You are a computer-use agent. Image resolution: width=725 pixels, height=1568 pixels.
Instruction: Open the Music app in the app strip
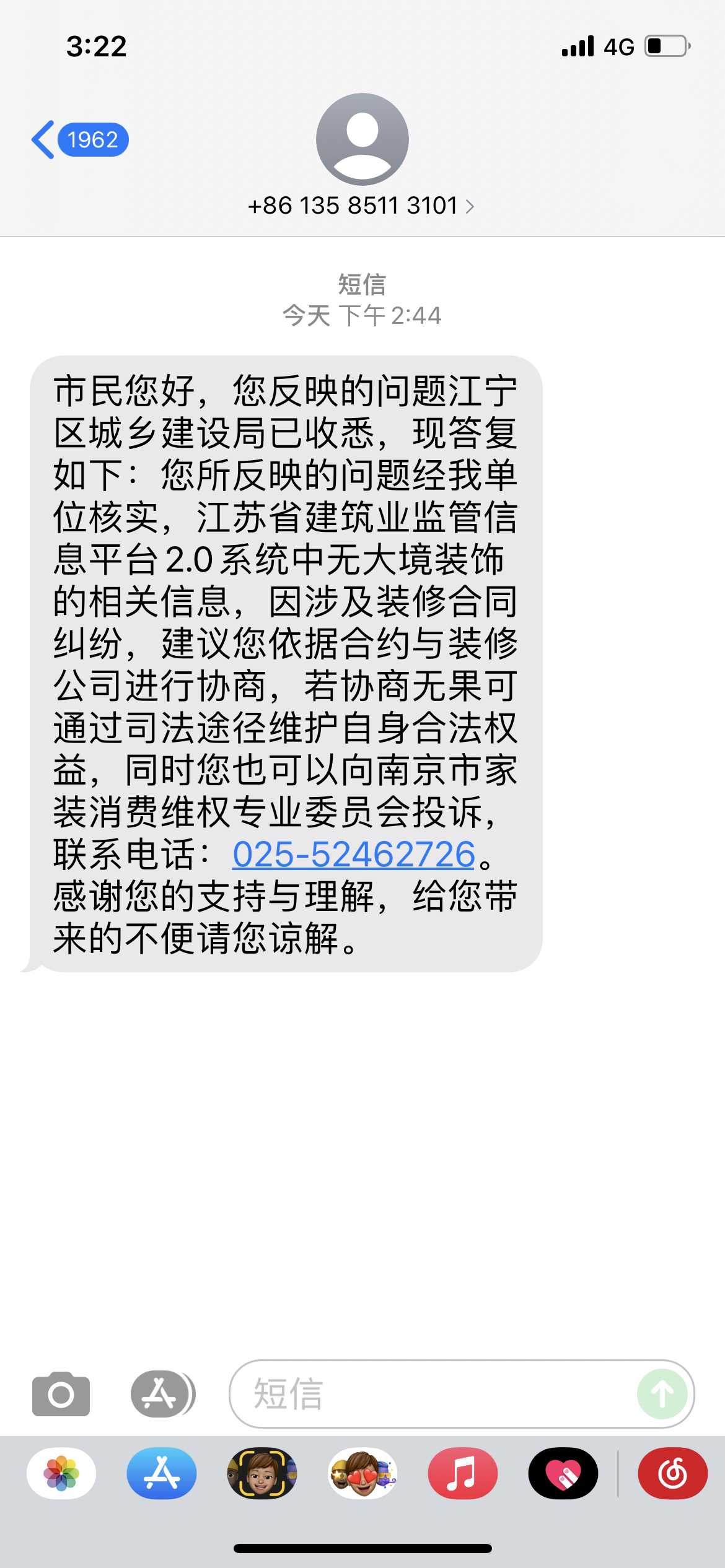tap(462, 1473)
